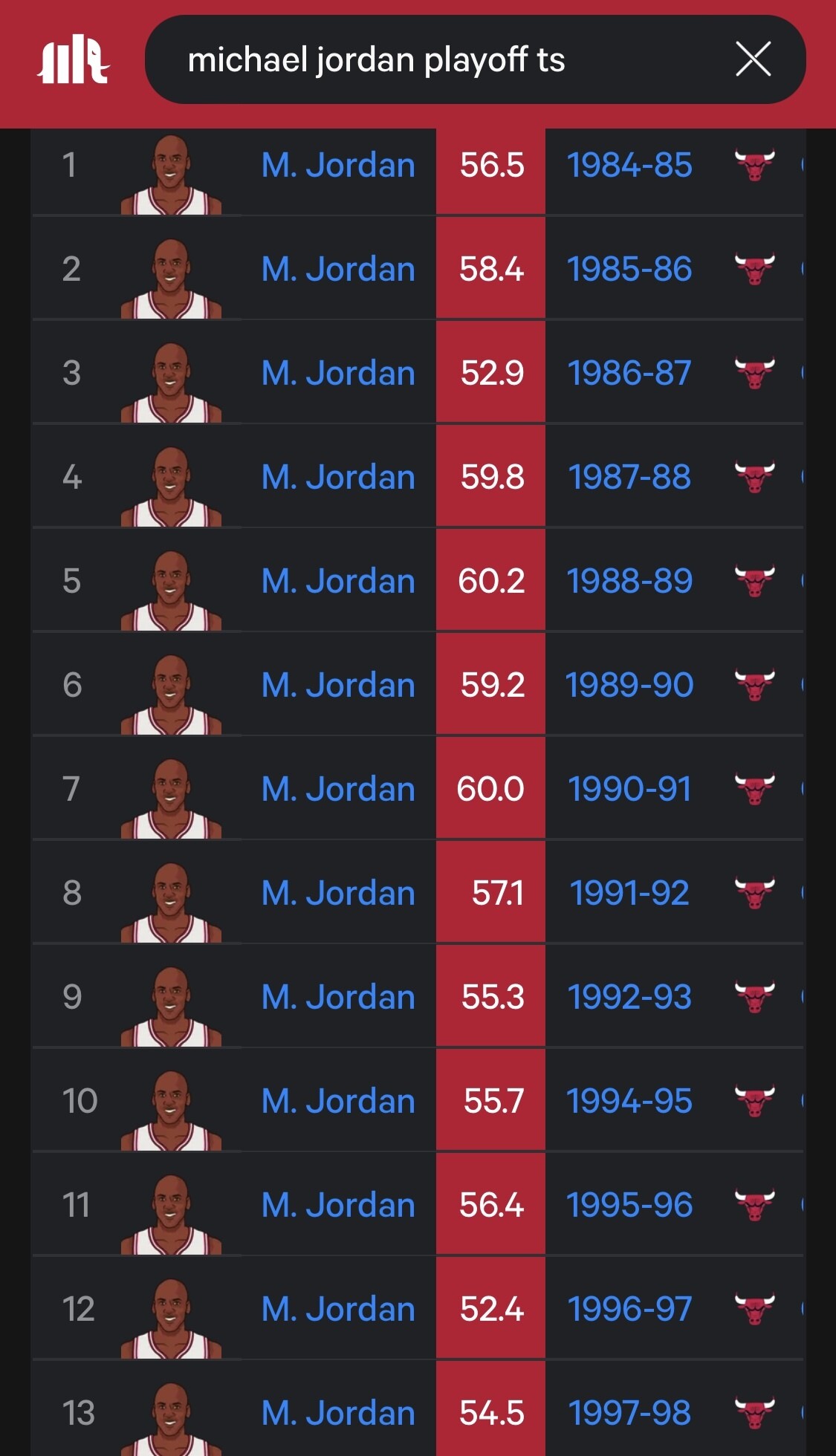Open the 1985-86 season link
The width and height of the screenshot is (836, 1456).
[629, 269]
